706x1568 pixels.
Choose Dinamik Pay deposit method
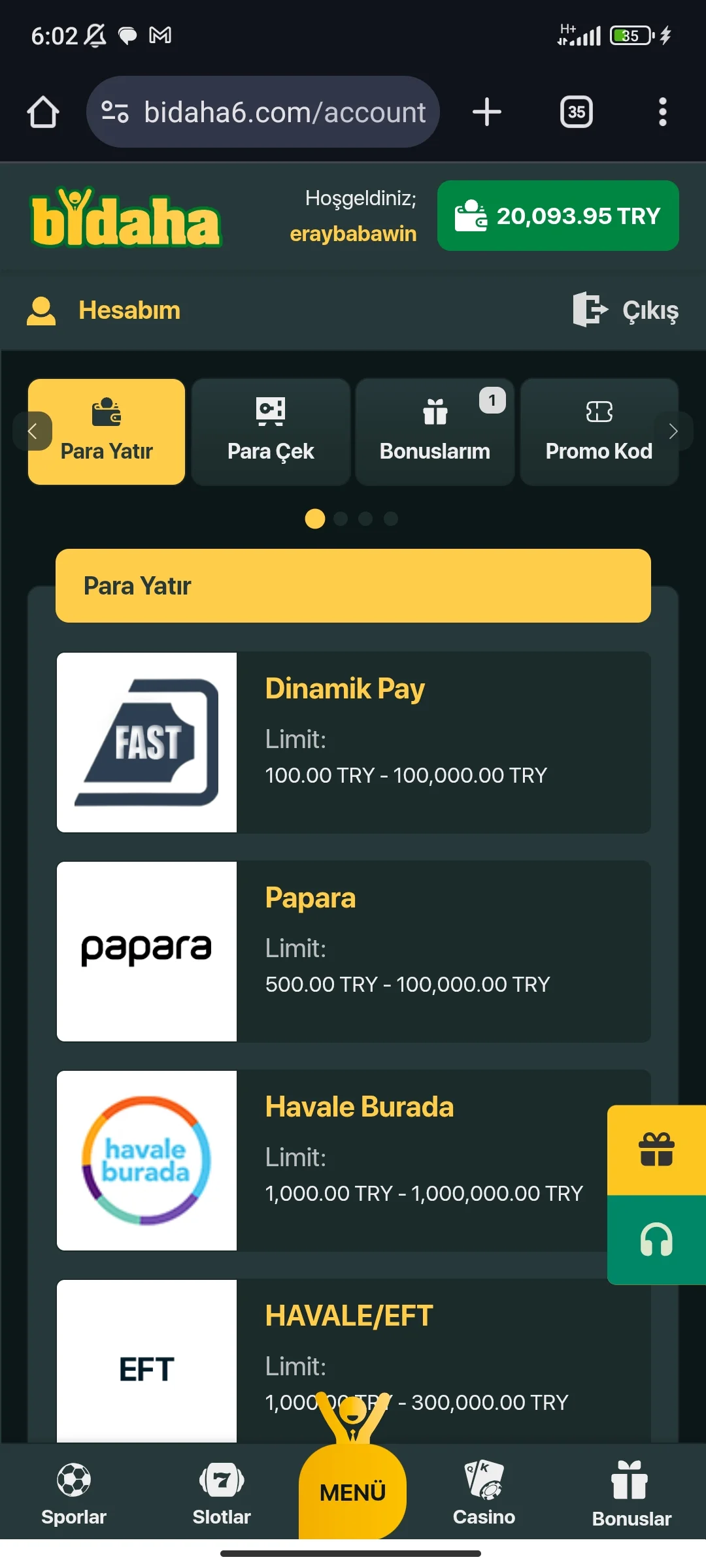tap(353, 742)
